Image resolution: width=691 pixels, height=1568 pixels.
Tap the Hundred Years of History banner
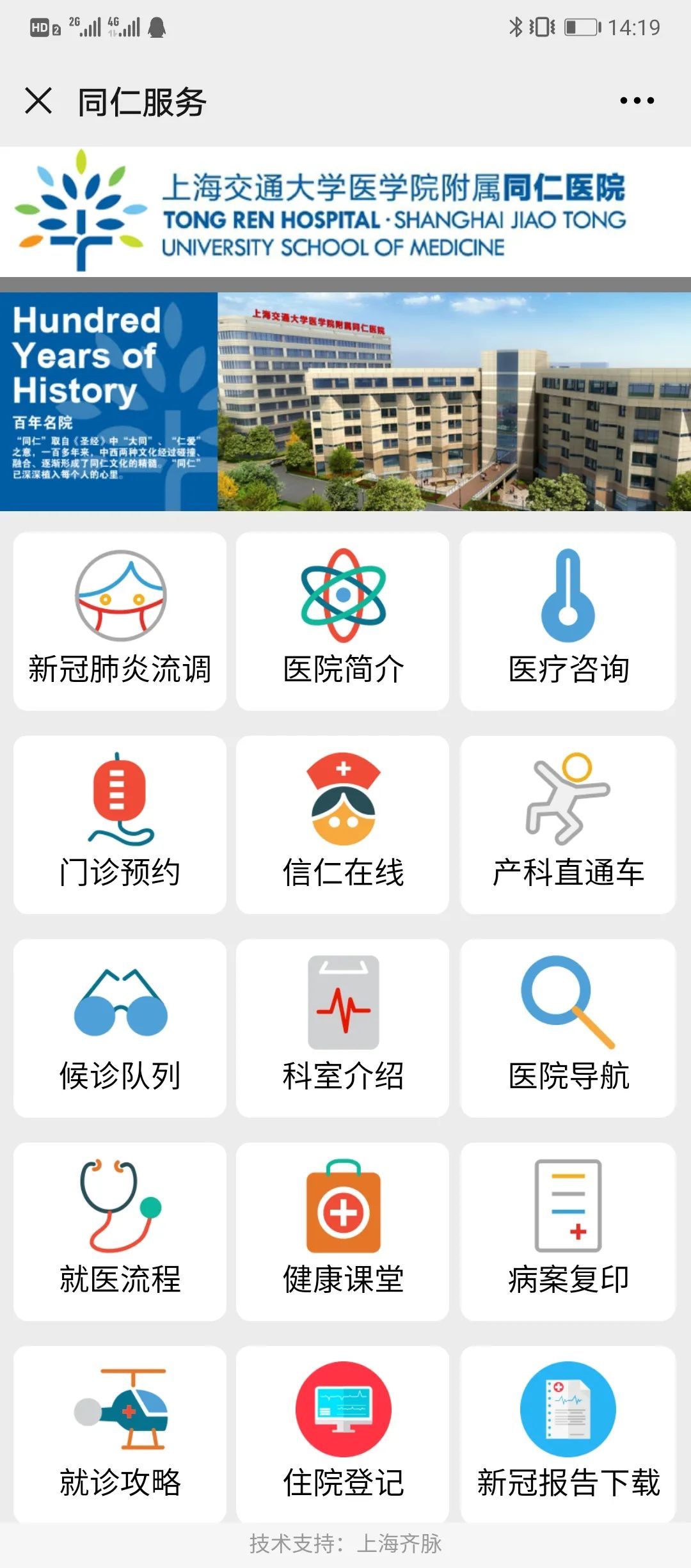[345, 402]
